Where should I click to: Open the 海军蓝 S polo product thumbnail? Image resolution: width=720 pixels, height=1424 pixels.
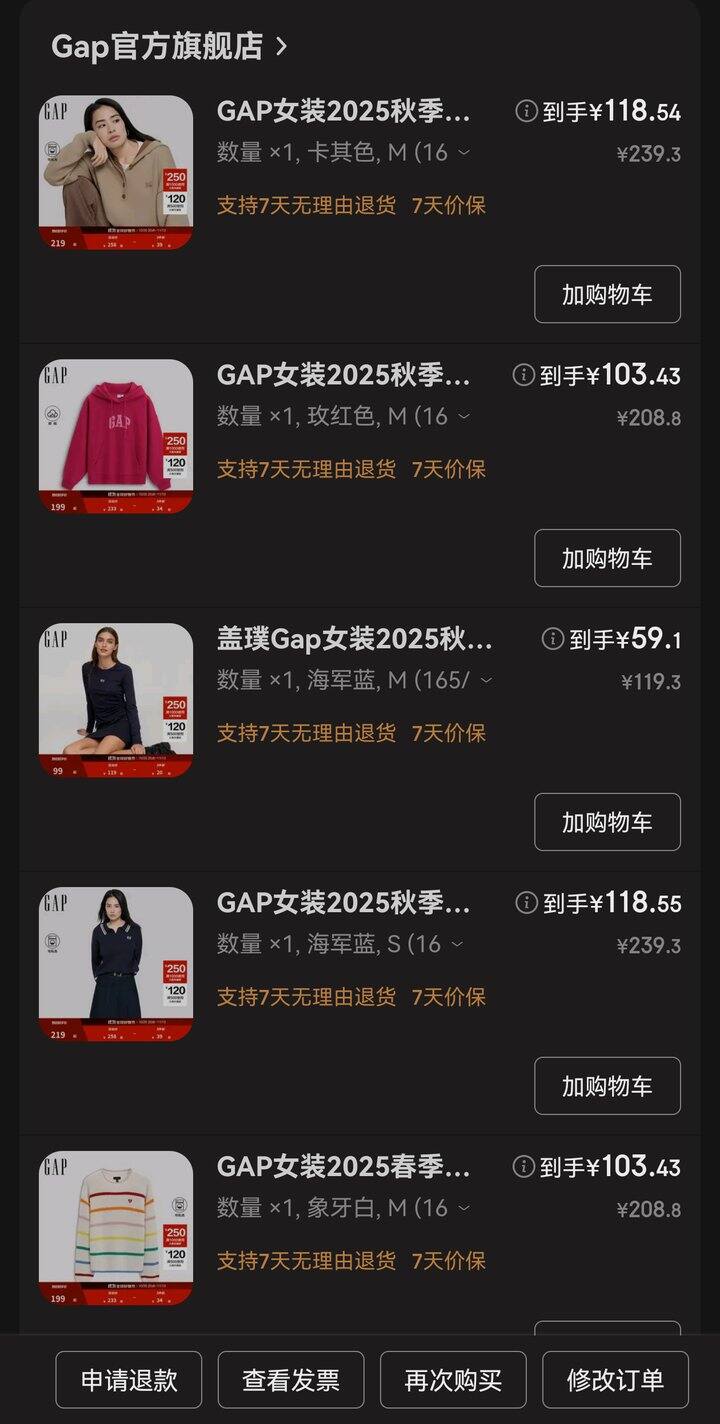pos(116,964)
